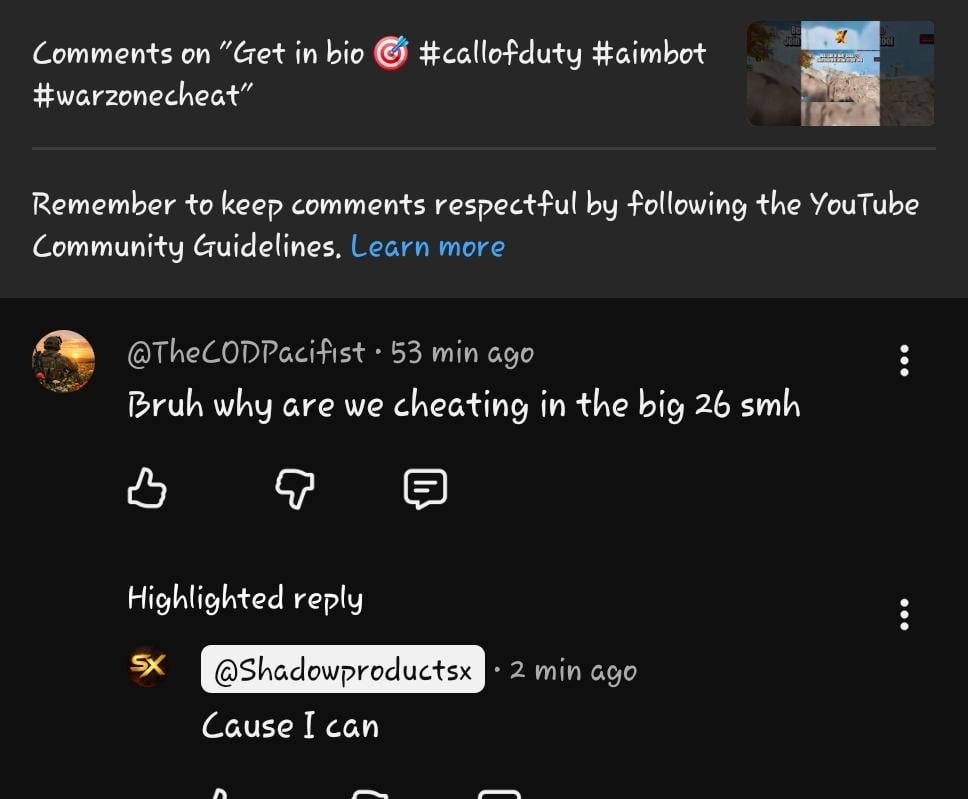Open the video thumbnail for the commented Short
The width and height of the screenshot is (968, 799).
840,73
